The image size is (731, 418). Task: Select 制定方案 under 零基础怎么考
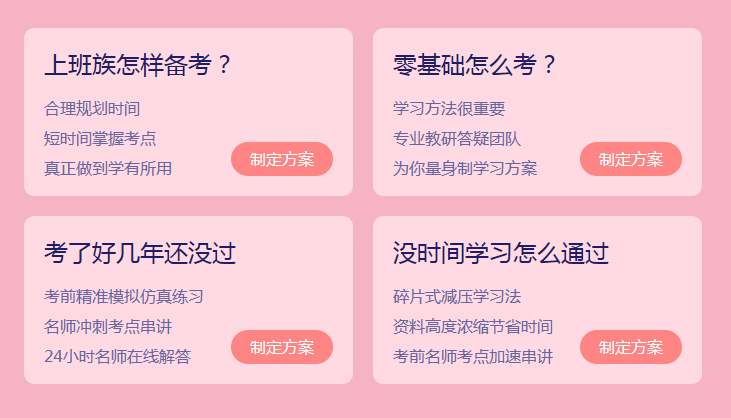(x=631, y=159)
